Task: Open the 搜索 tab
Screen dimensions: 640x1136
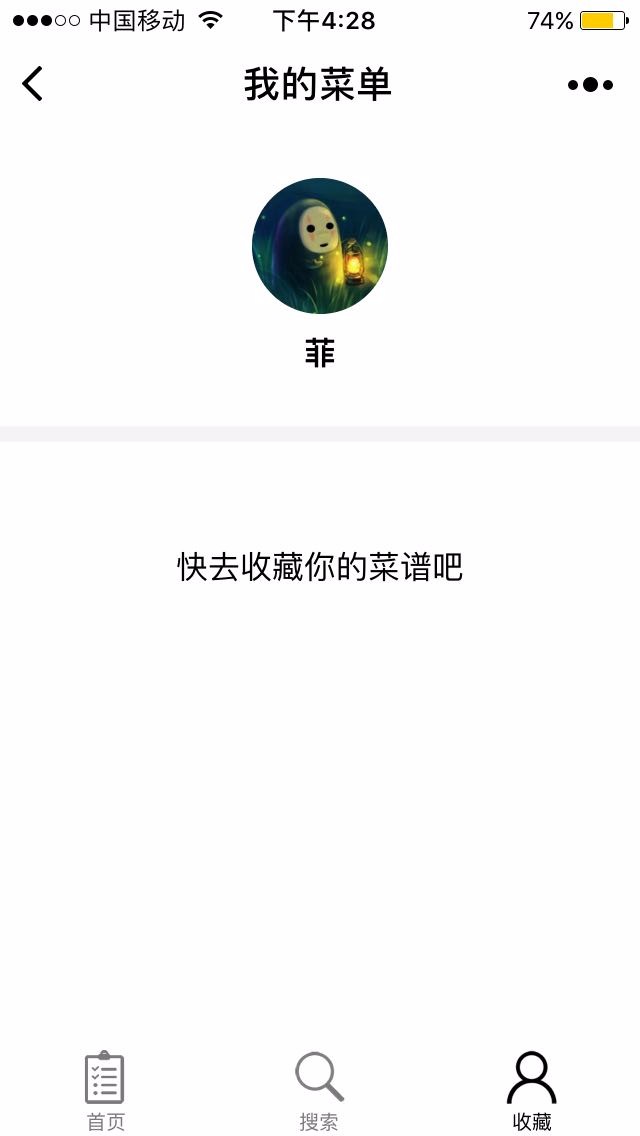Action: (x=319, y=1091)
